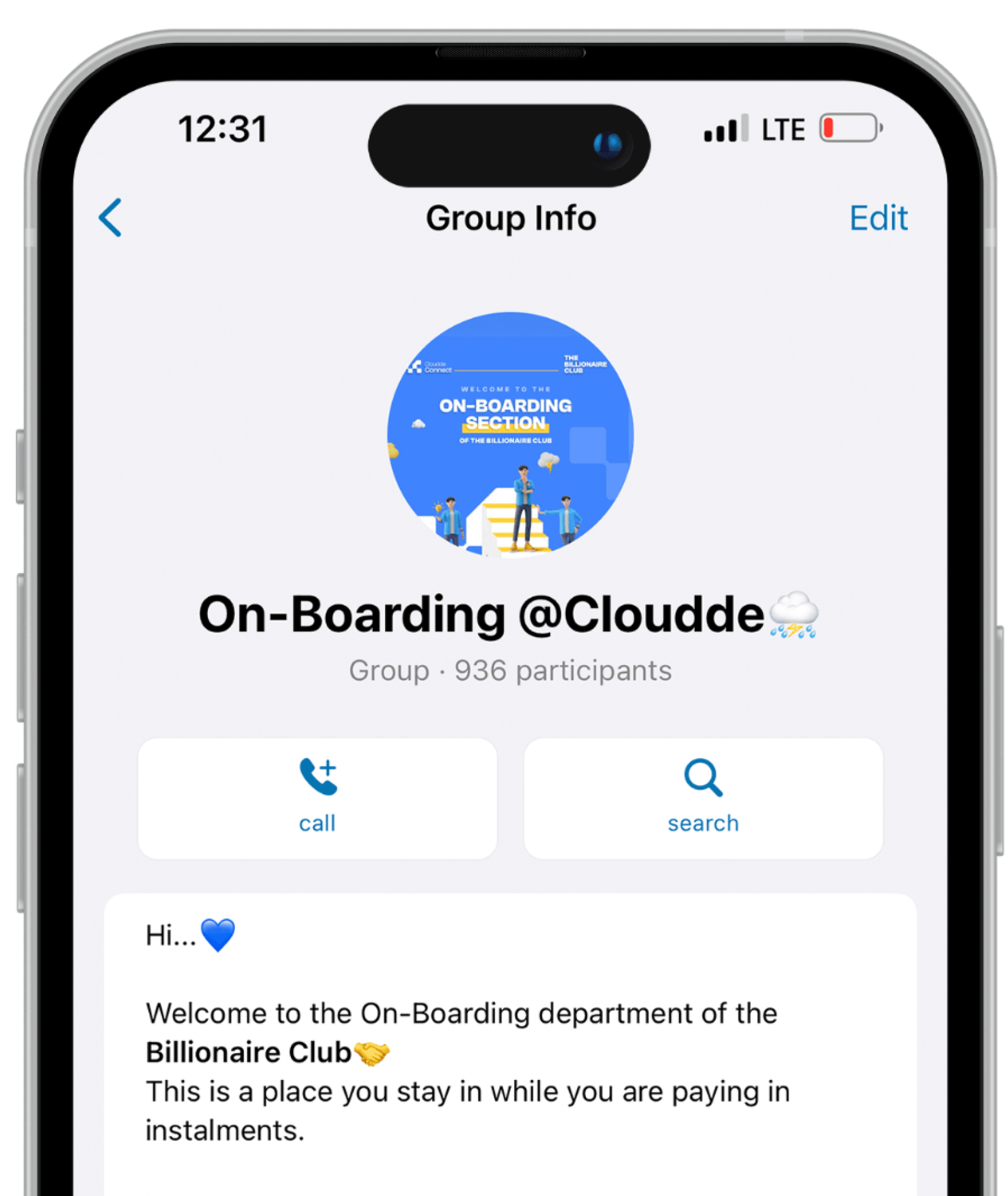Open the On-Boarding group profile photo

tap(510, 435)
